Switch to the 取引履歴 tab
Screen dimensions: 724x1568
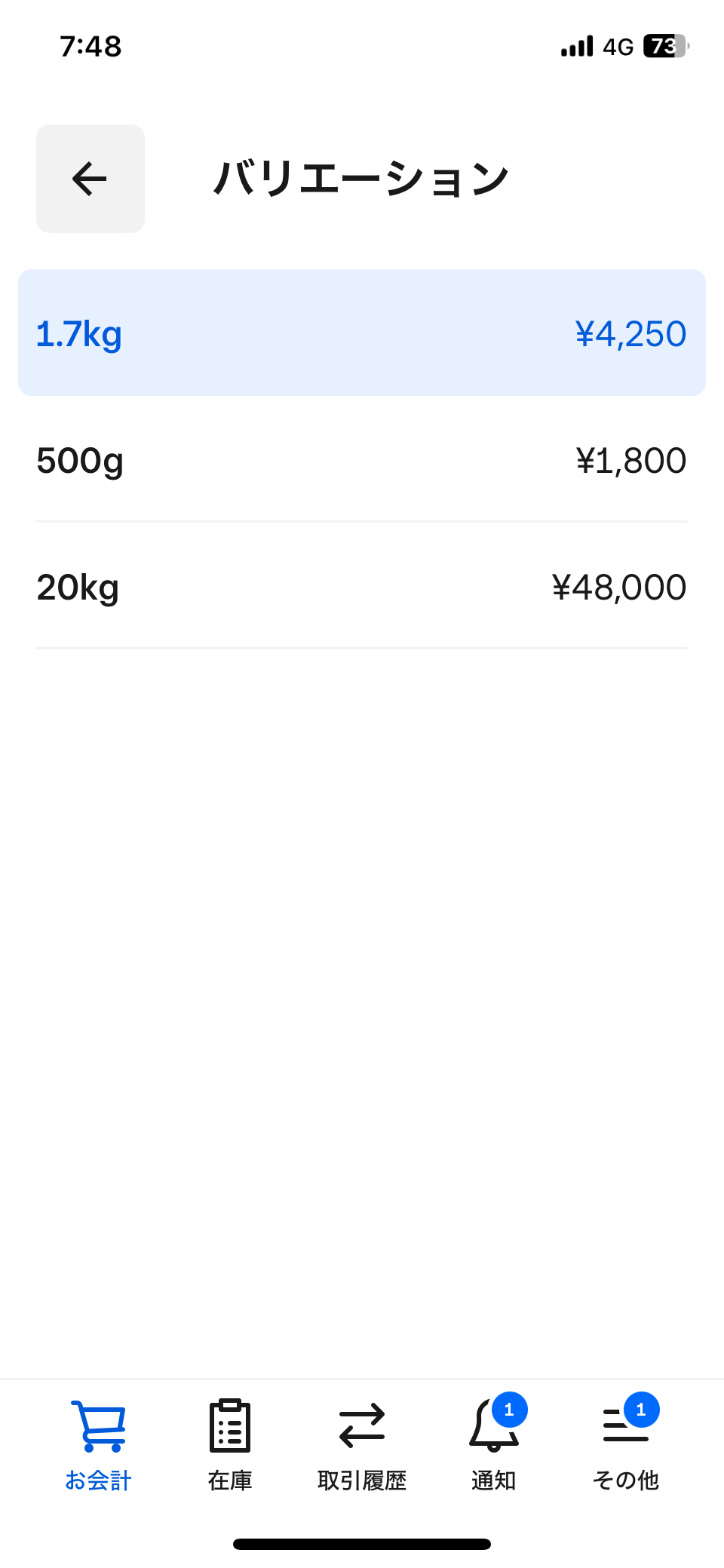[x=362, y=1445]
